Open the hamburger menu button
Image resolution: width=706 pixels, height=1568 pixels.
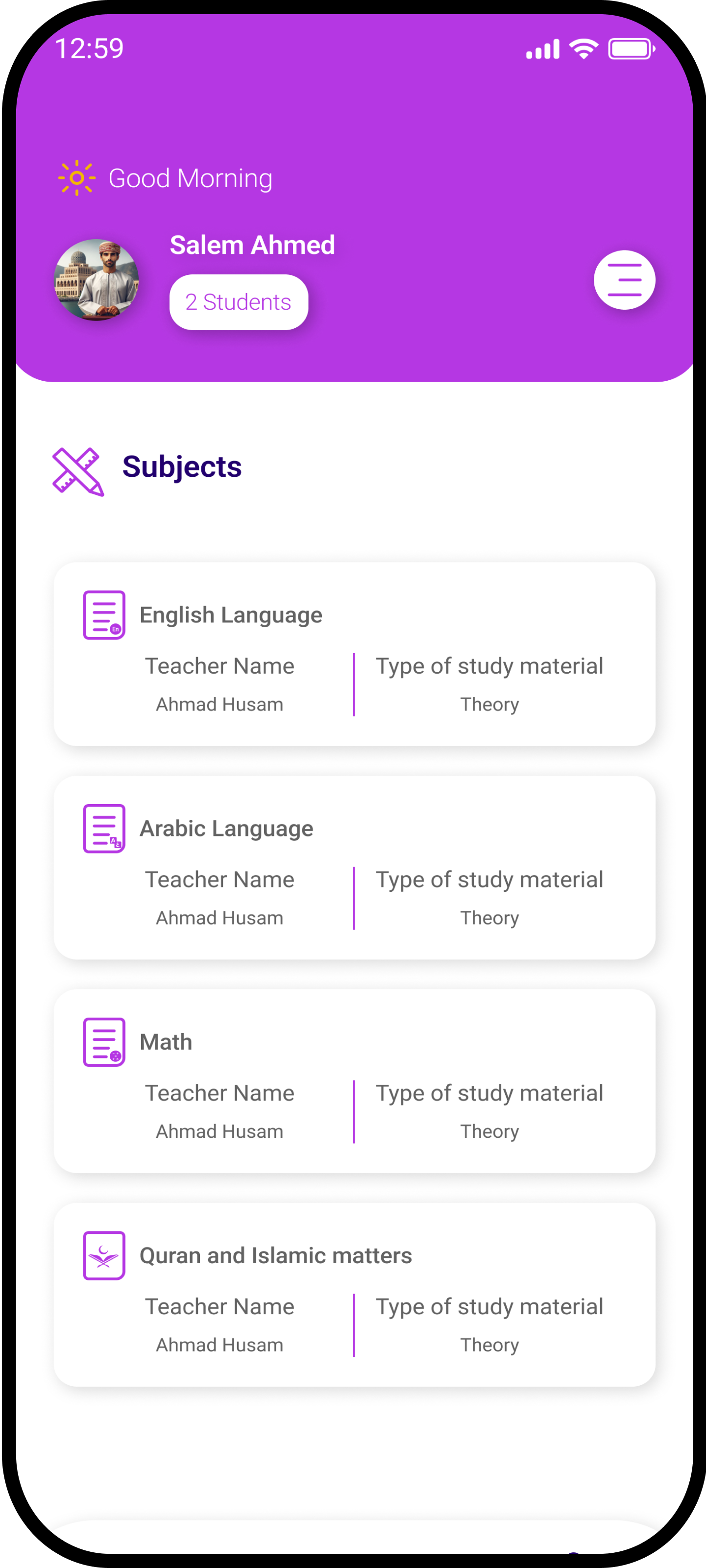tap(624, 280)
